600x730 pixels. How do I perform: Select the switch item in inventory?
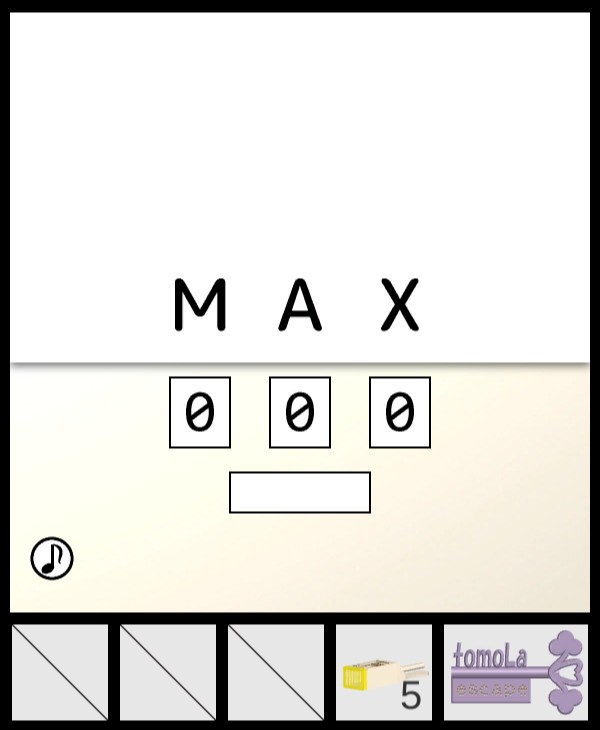tap(383, 673)
